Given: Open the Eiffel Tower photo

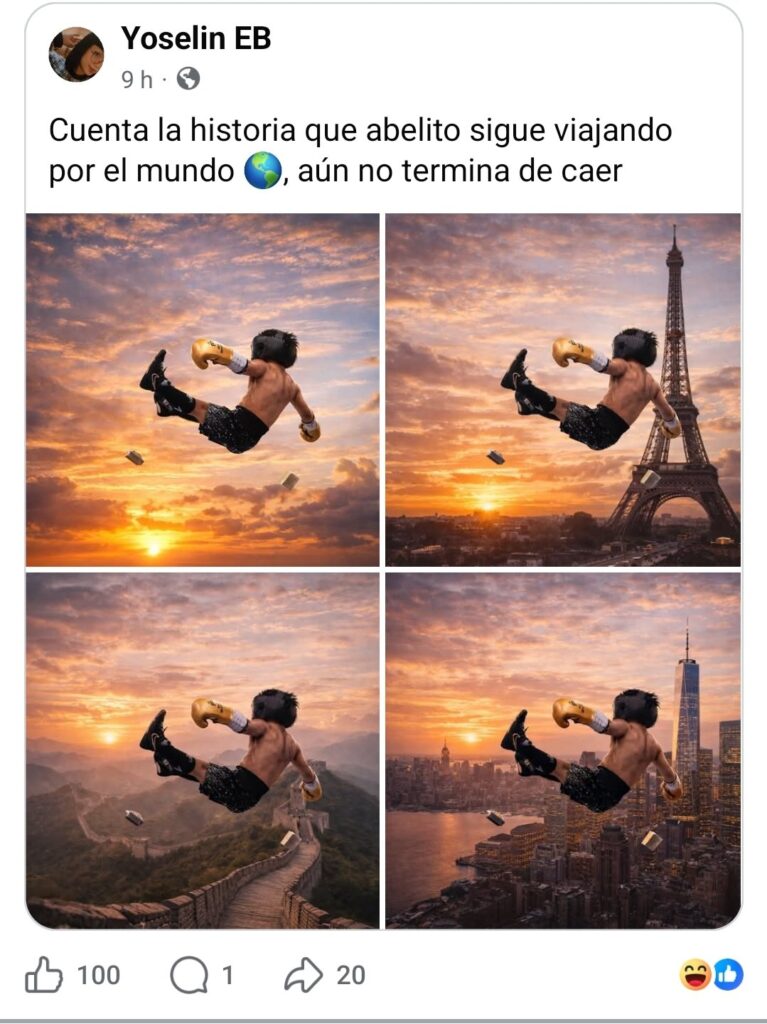Looking at the screenshot, I should point(563,390).
